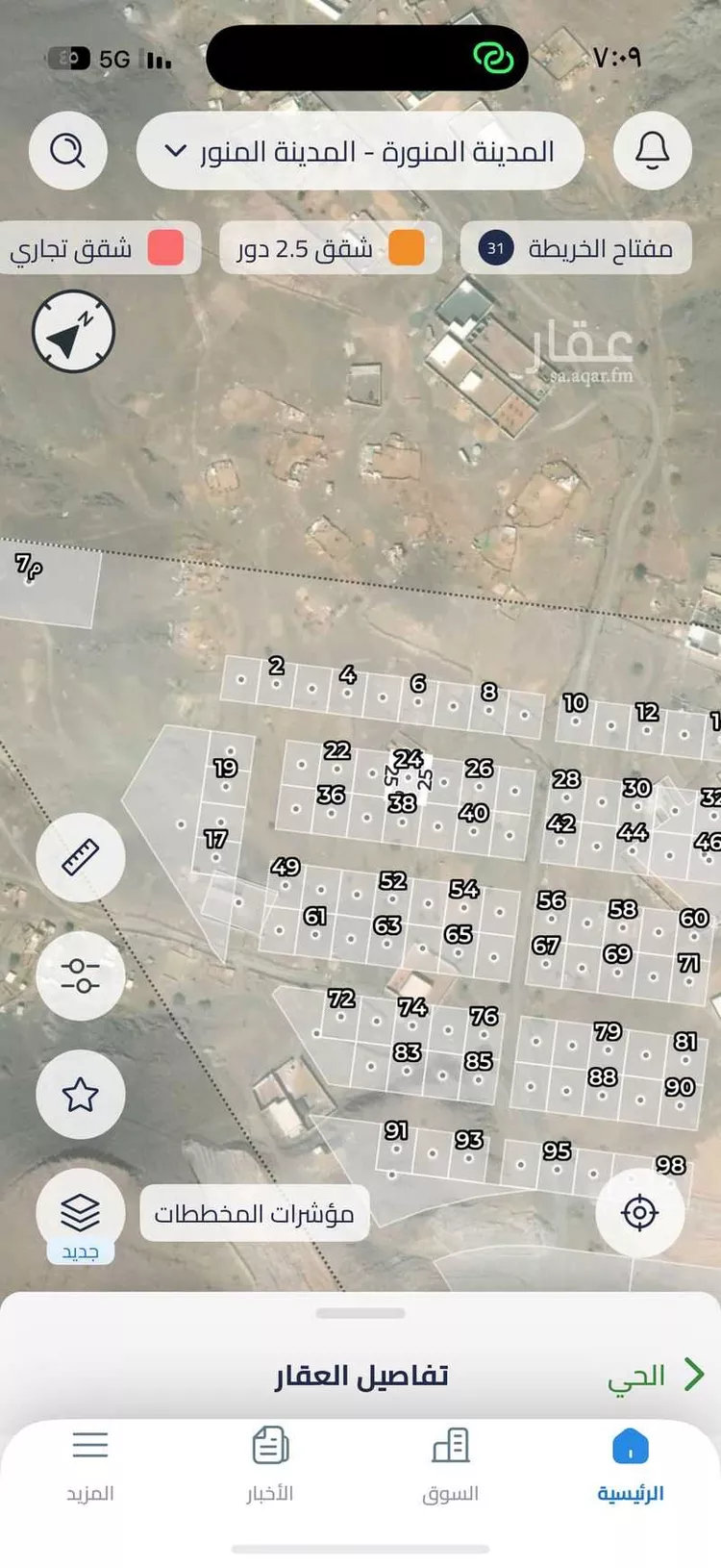721x1568 pixels.
Task: Open the star favorites button
Action: (x=81, y=1094)
